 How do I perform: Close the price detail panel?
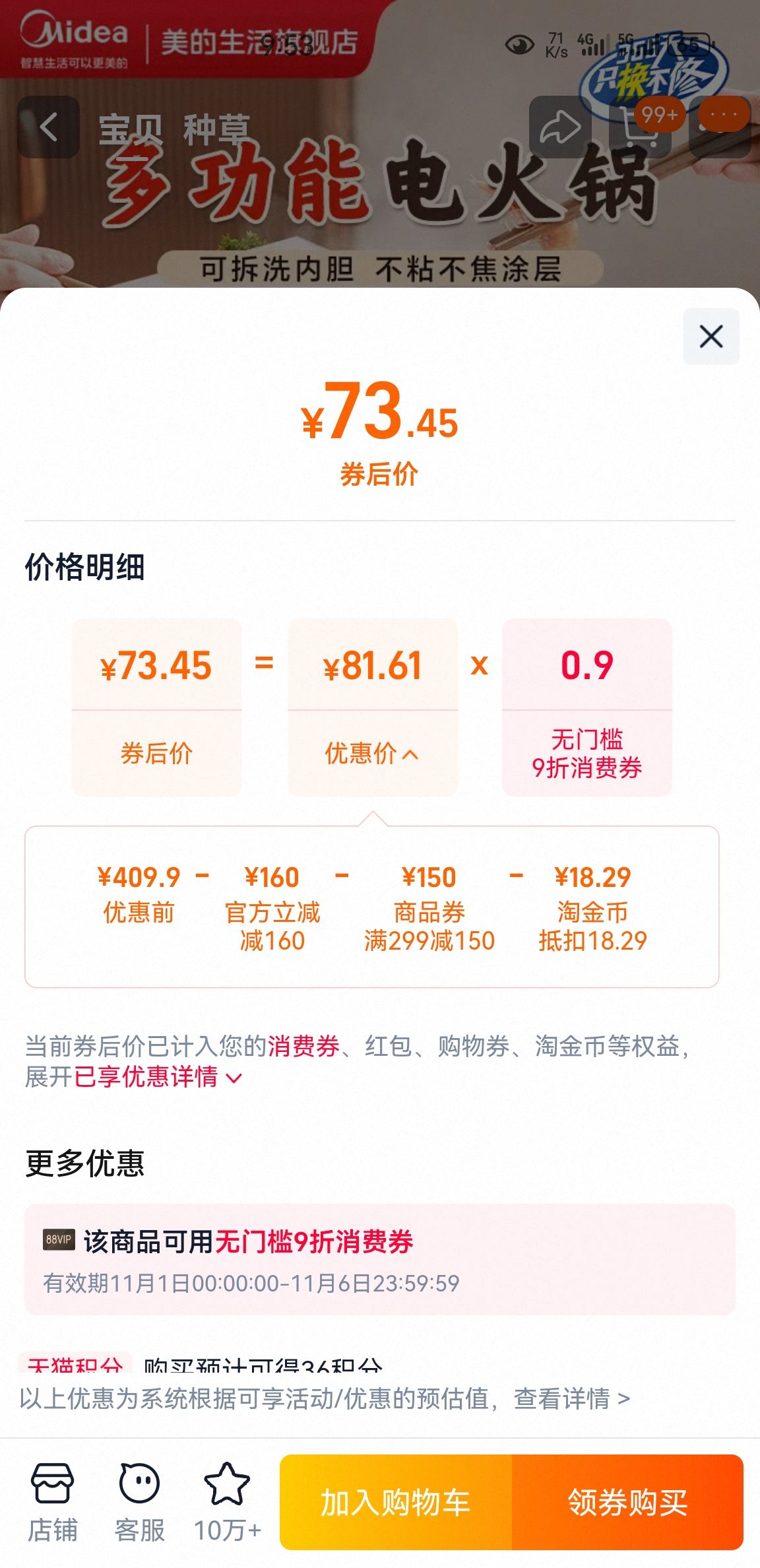point(711,337)
